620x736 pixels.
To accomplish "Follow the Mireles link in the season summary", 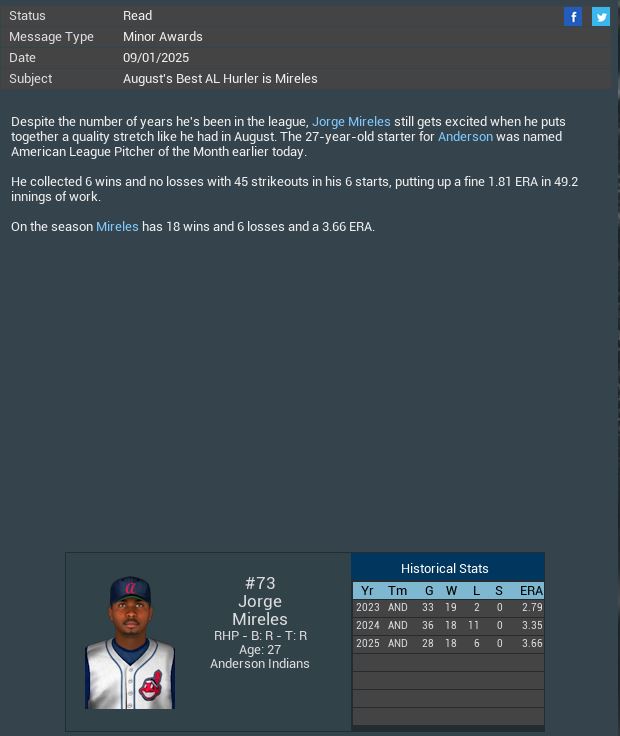I will (117, 227).
